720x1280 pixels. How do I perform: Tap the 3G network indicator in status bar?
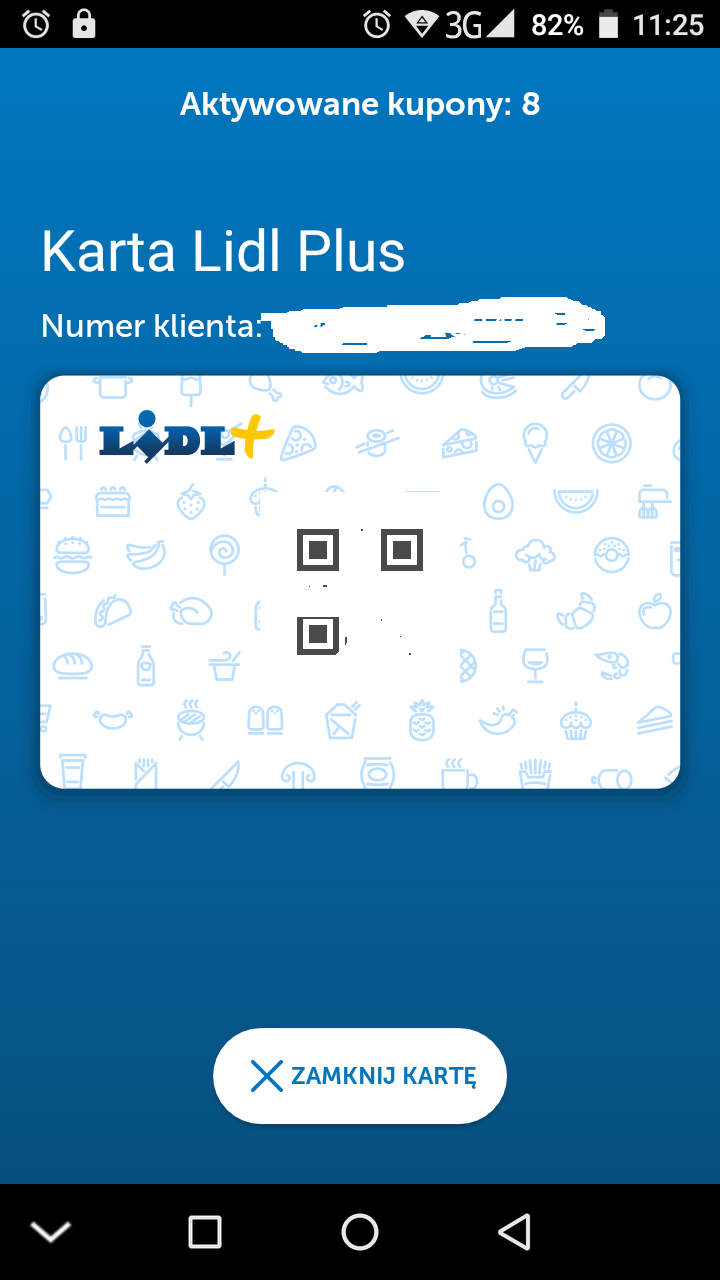tap(466, 24)
